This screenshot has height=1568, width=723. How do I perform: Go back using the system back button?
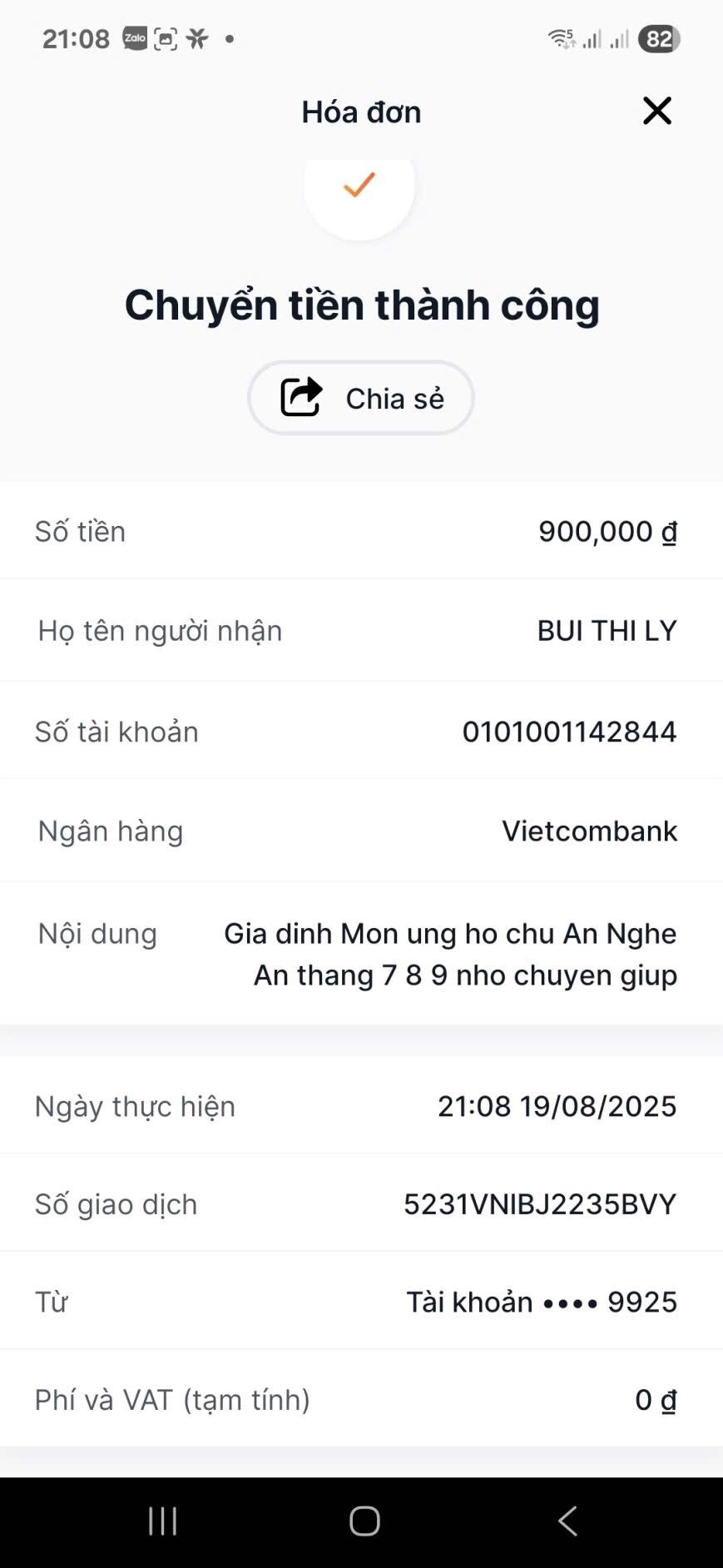567,1521
